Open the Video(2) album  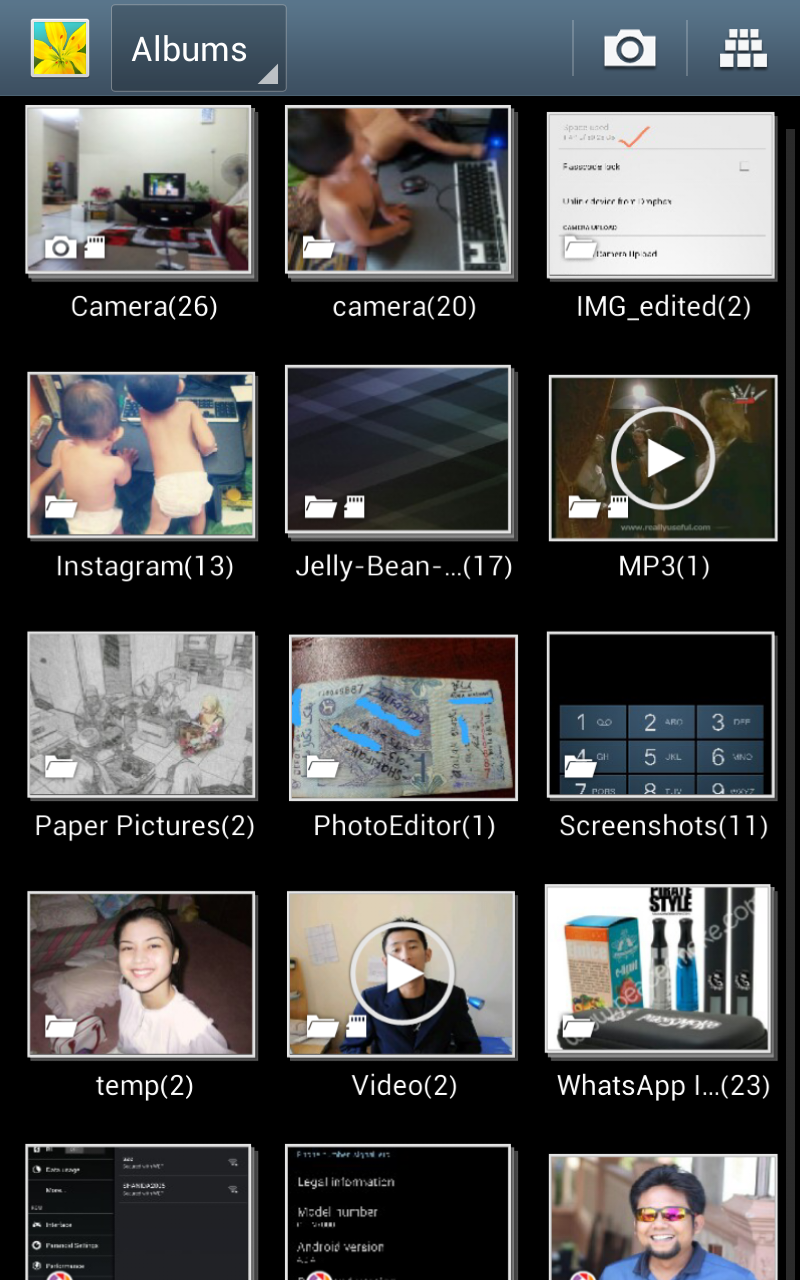tap(401, 974)
